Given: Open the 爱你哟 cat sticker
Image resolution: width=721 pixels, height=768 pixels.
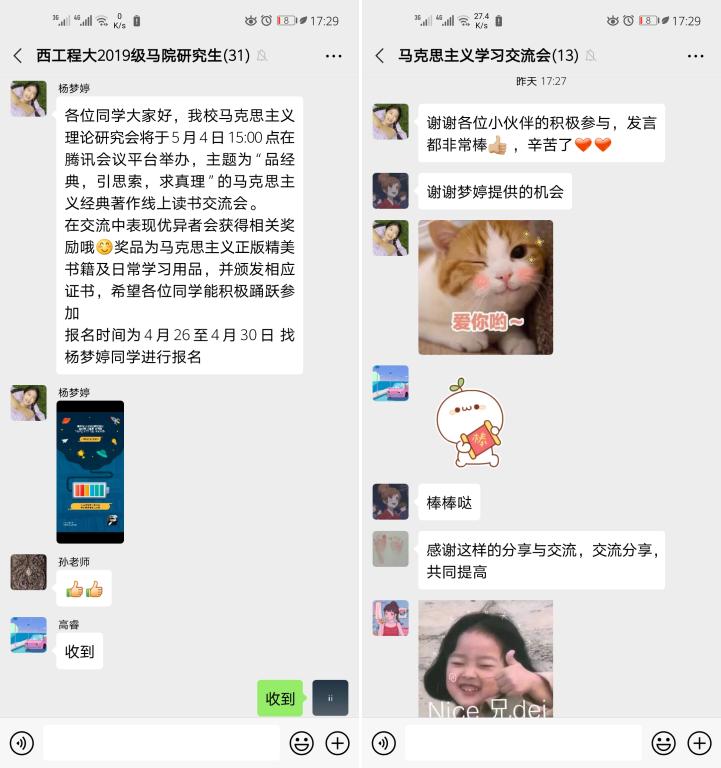Looking at the screenshot, I should [485, 287].
